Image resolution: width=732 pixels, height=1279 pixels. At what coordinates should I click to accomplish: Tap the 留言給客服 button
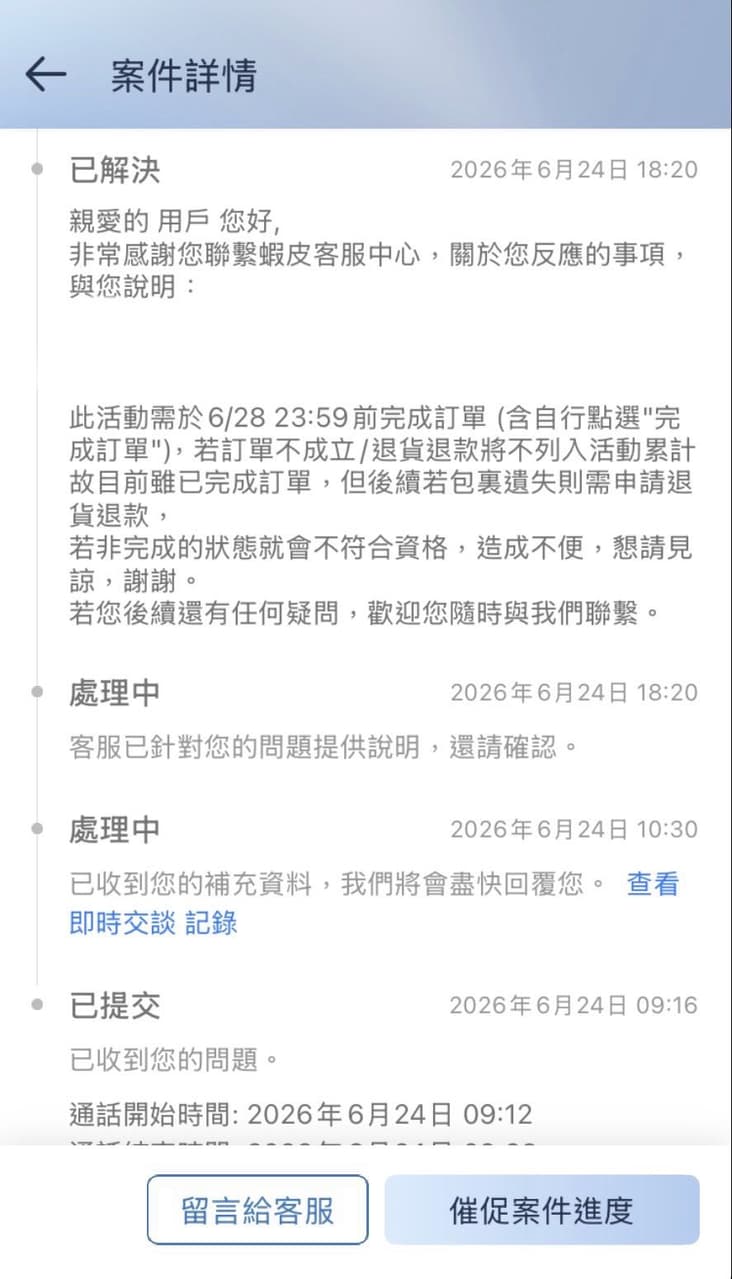[x=258, y=1210]
